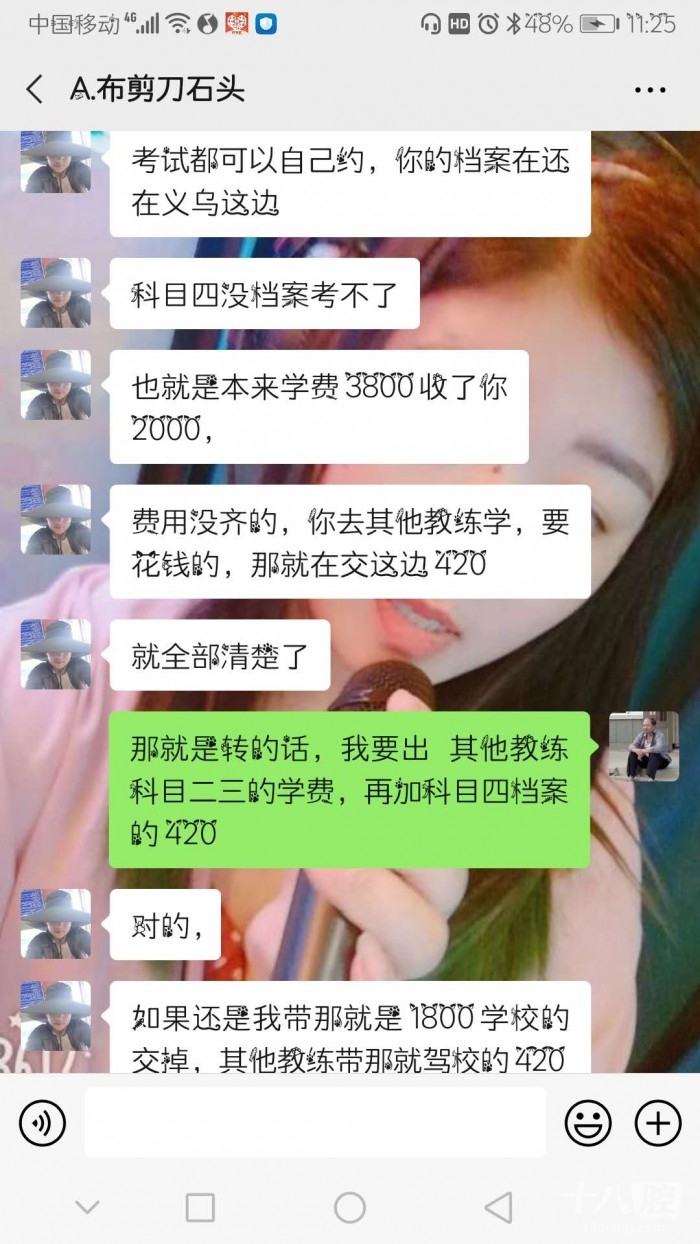Go back from the chat with A.布剪刀石头
This screenshot has width=700, height=1244.
point(35,89)
